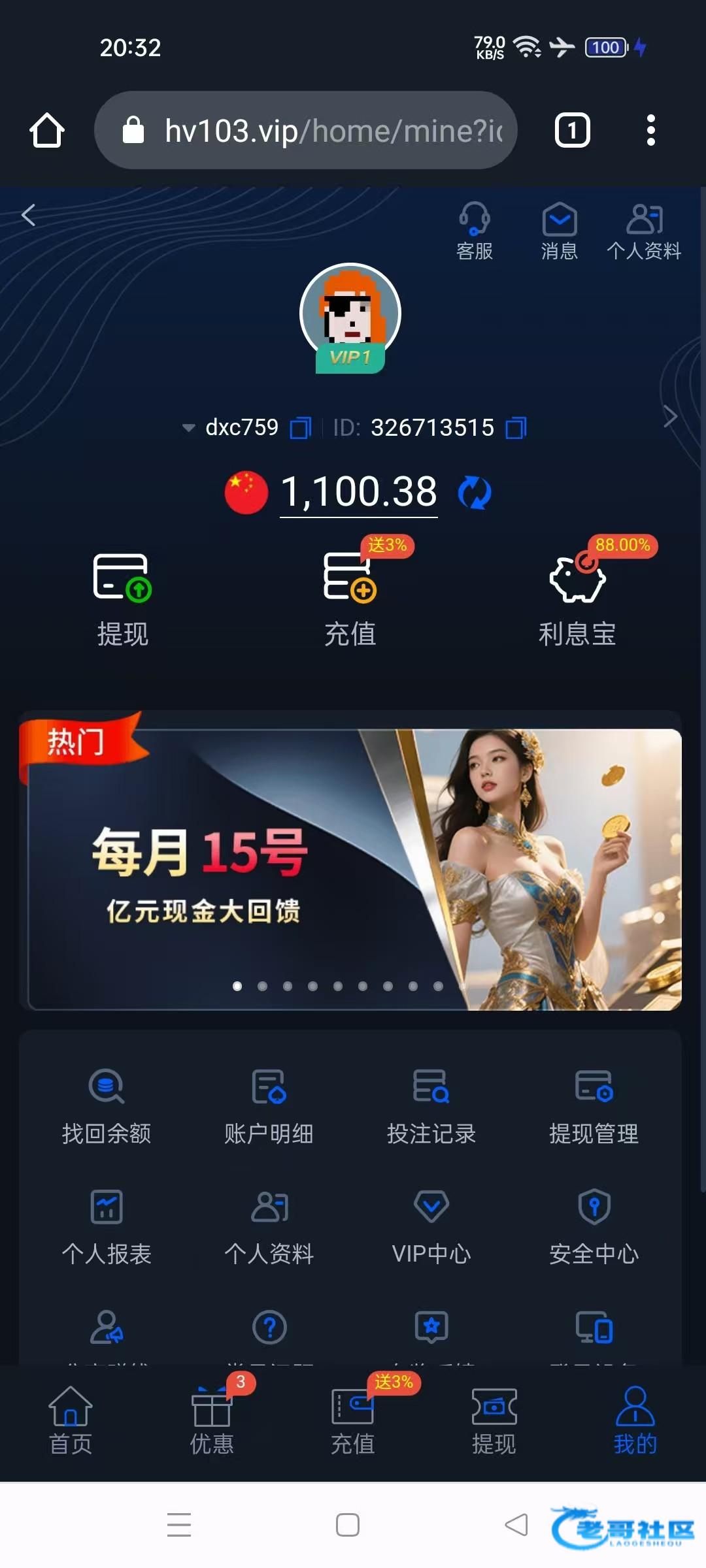This screenshot has height=1568, width=706.
Task: Switch to the 优惠 promotions tab
Action: coord(211,1420)
